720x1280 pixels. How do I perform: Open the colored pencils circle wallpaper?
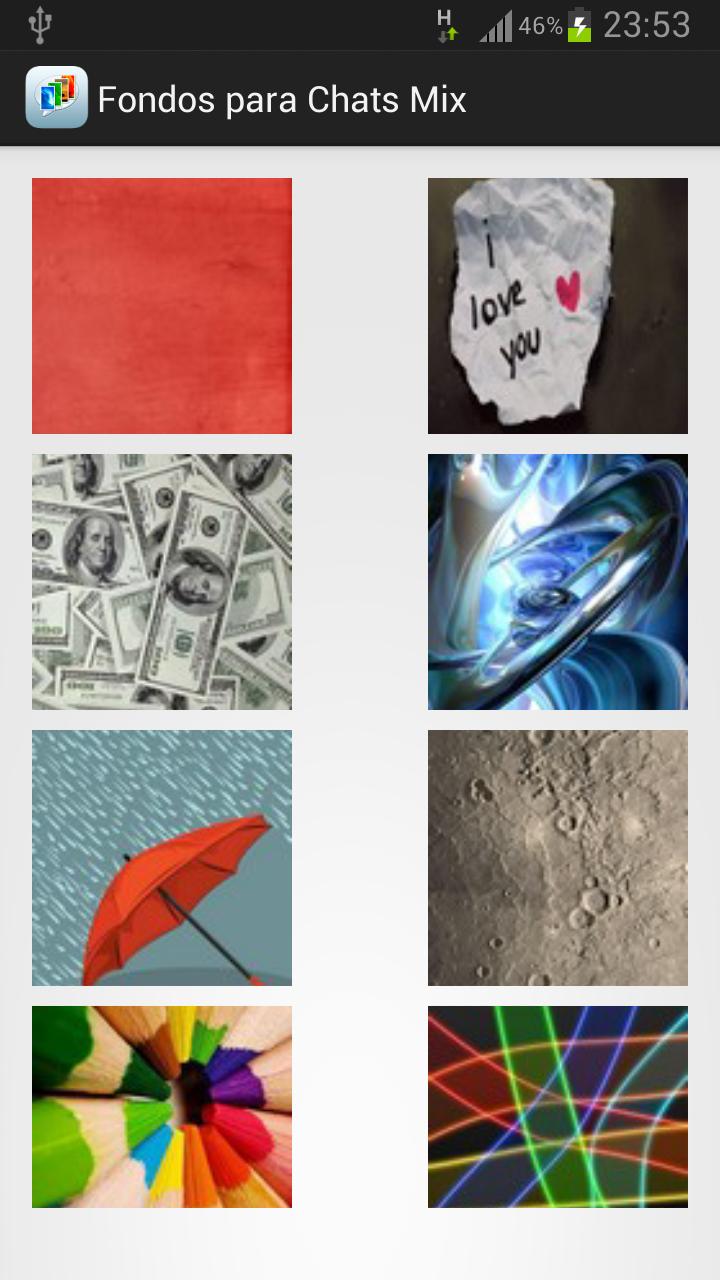click(162, 1106)
